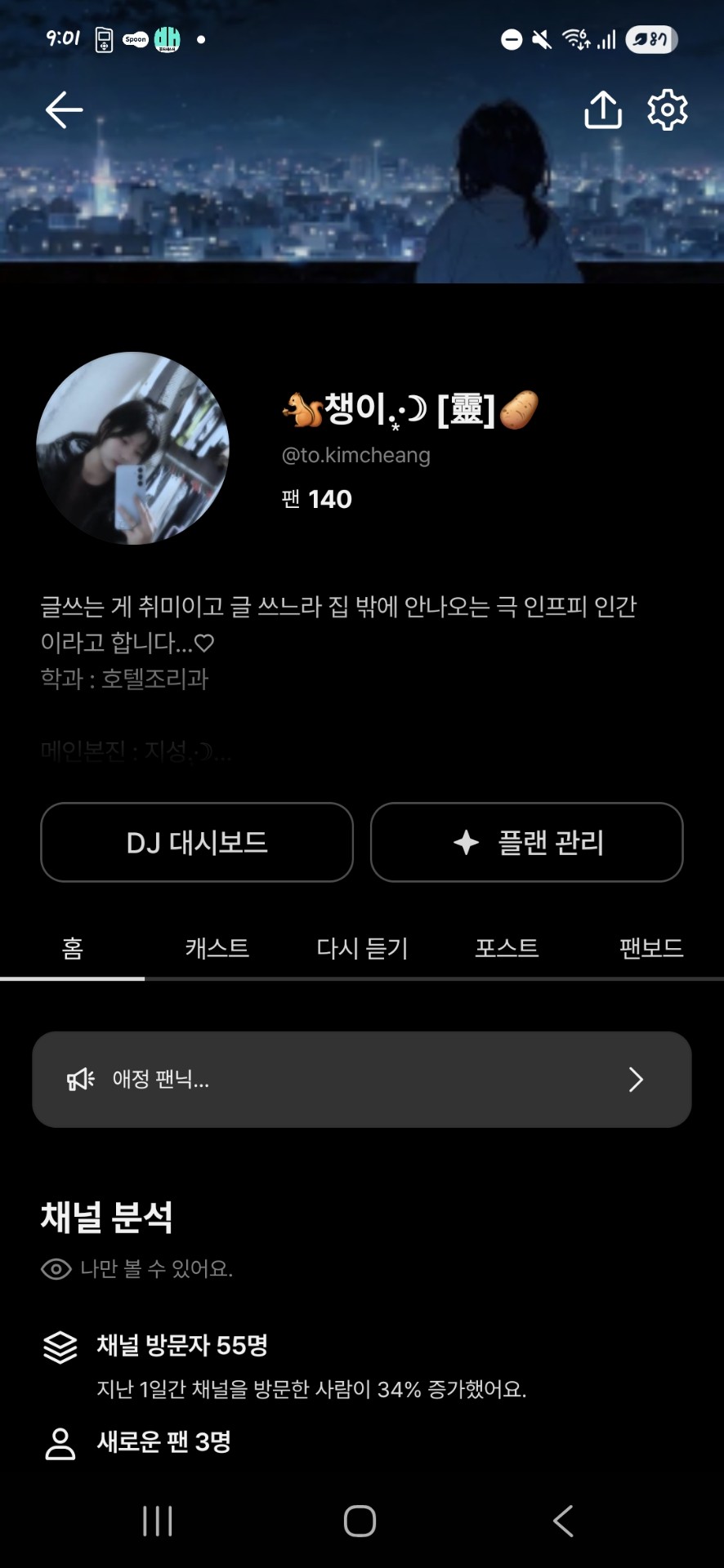Select the 홈 tab
This screenshot has height=1568, width=724.
click(73, 948)
